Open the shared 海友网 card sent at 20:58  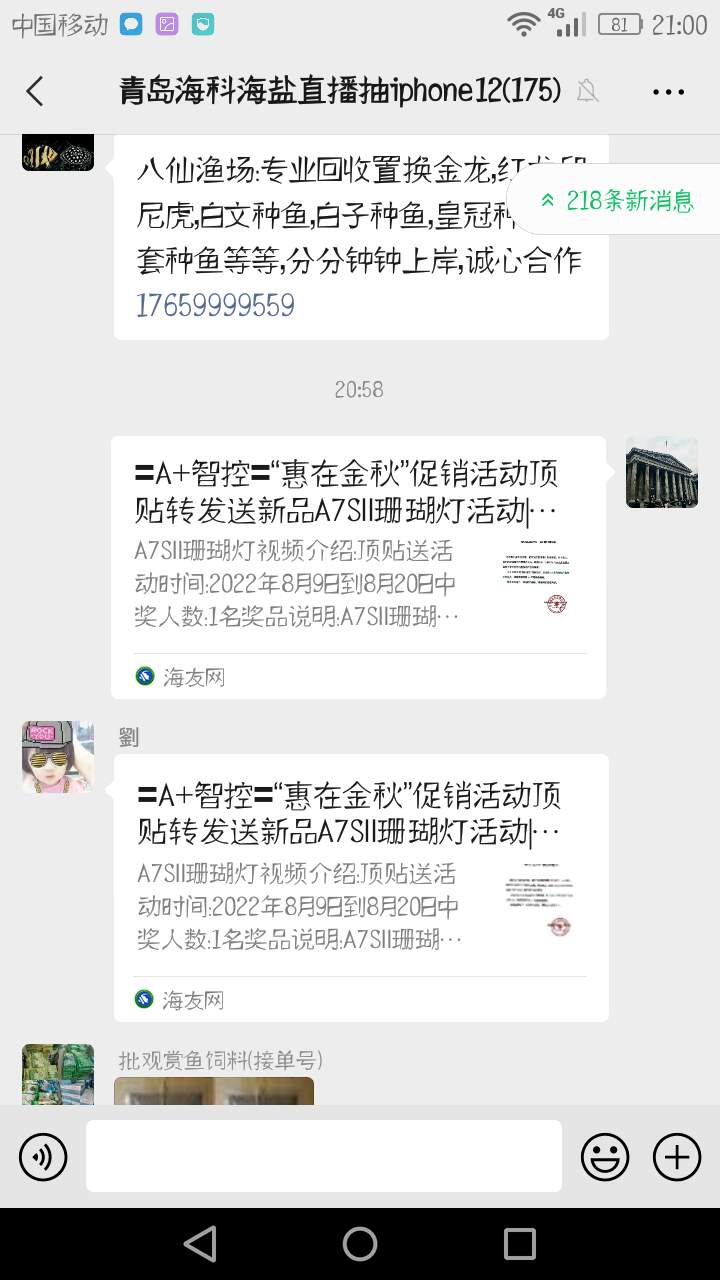358,566
